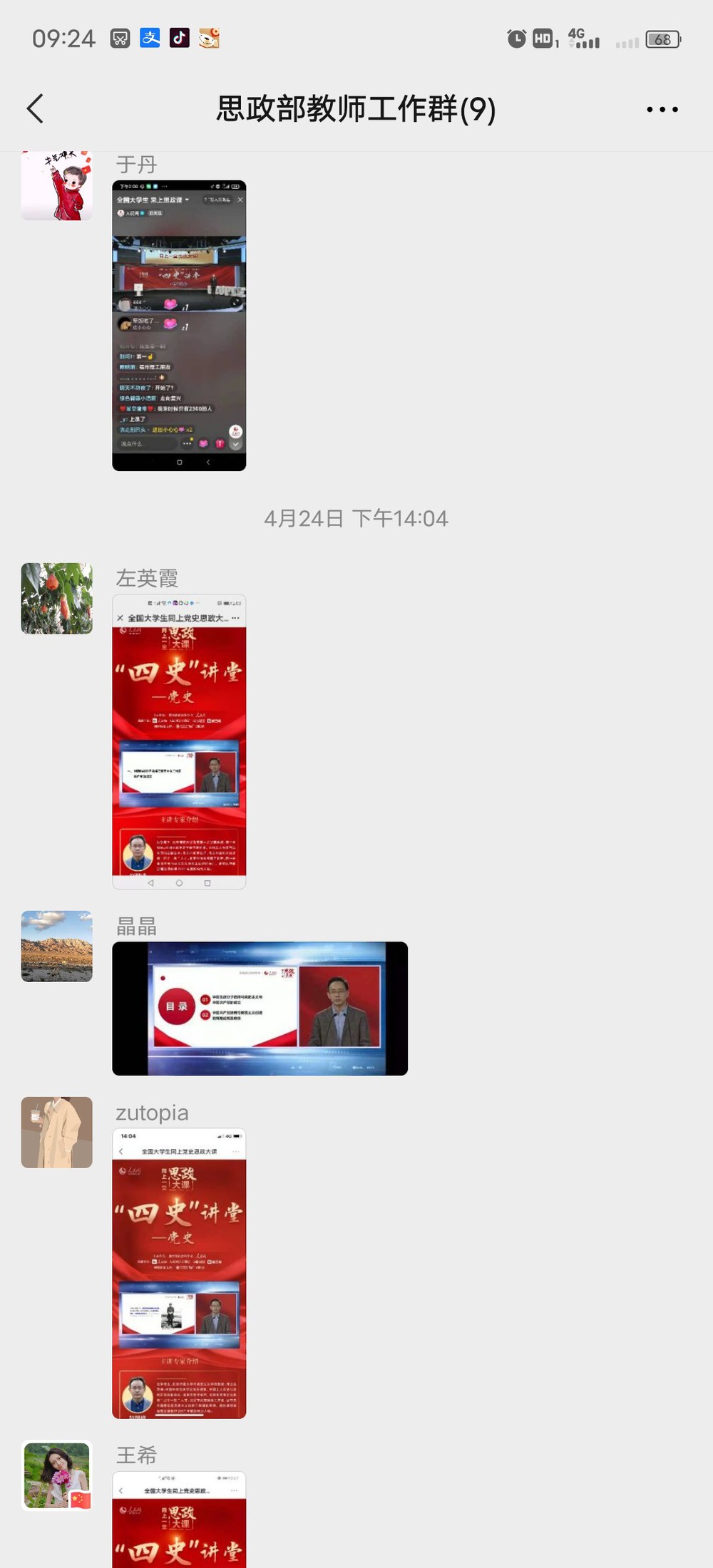Open the screenshot image sent by 于丹
713x1568 pixels.
click(179, 325)
